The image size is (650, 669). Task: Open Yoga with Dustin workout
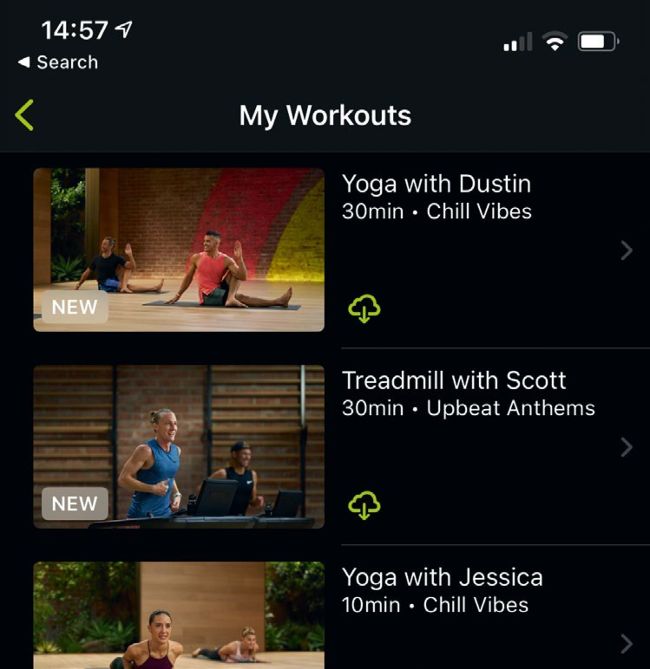(437, 185)
